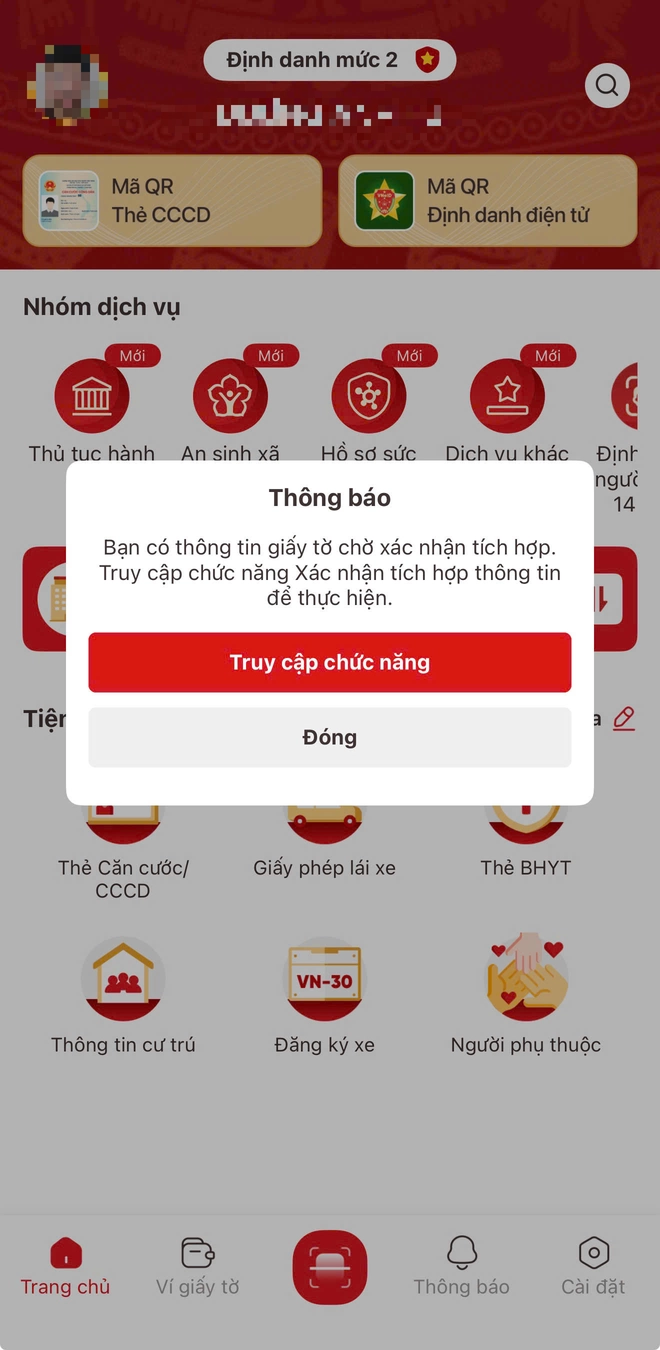This screenshot has width=660, height=1350.
Task: Go to the Trang chủ tab
Action: pos(66,1267)
